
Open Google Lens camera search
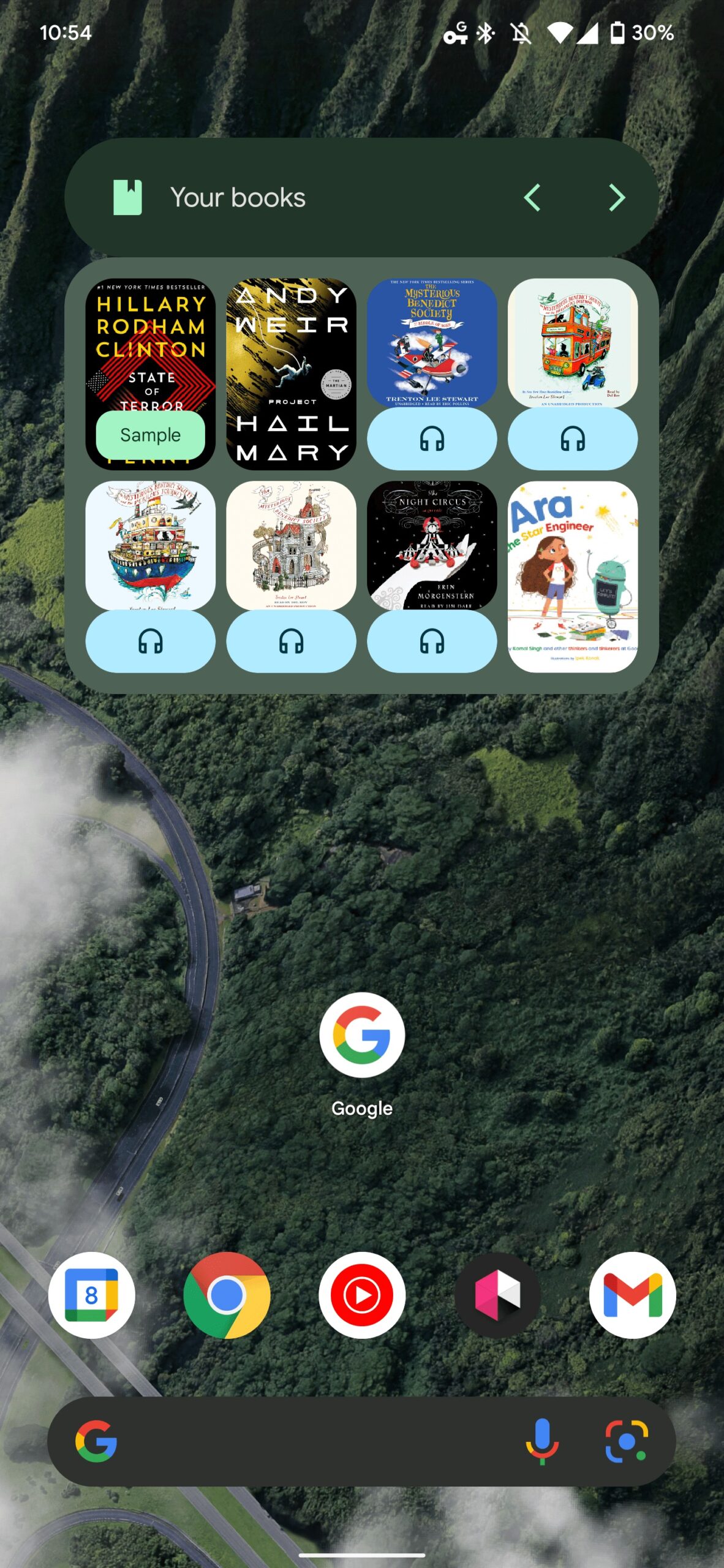[x=626, y=1441]
